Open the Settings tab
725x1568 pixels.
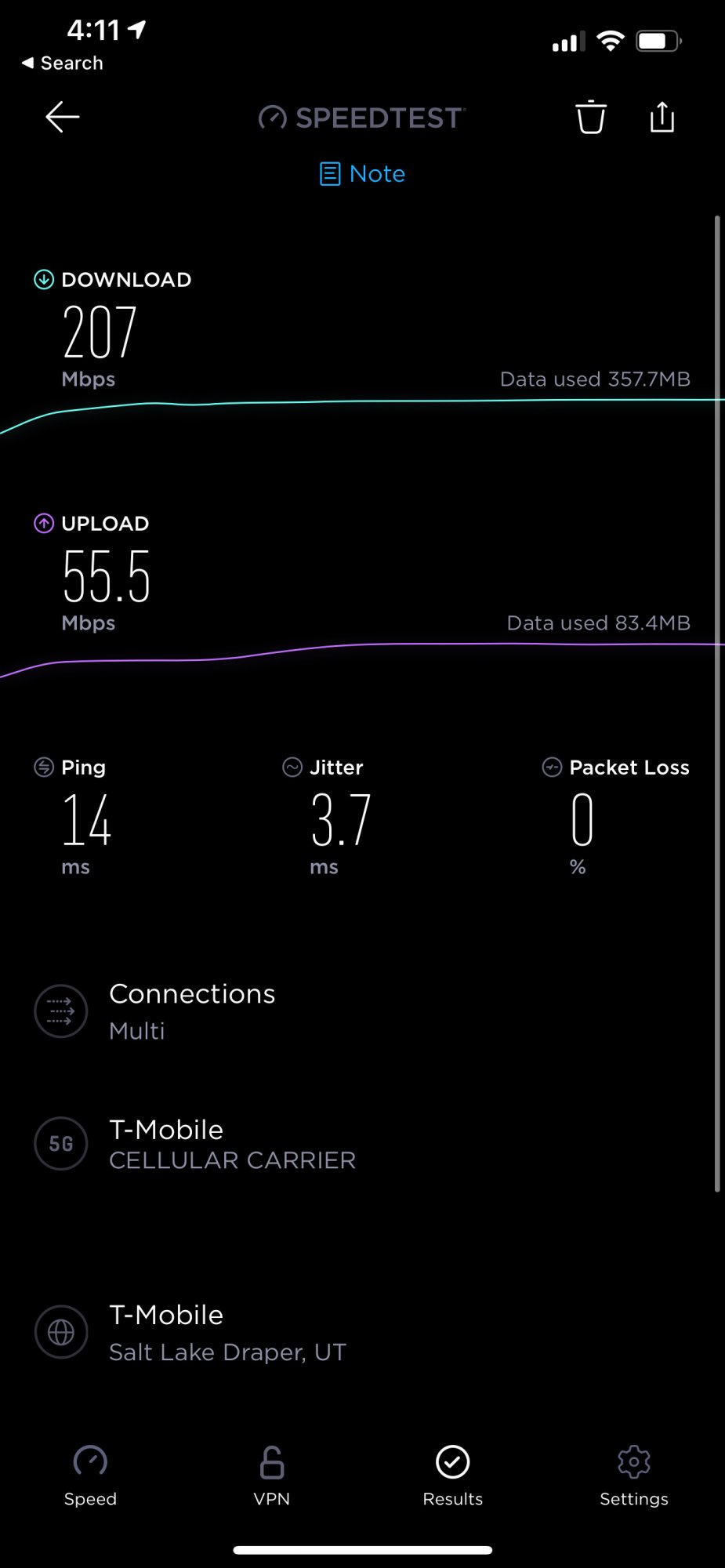pyautogui.click(x=634, y=1475)
